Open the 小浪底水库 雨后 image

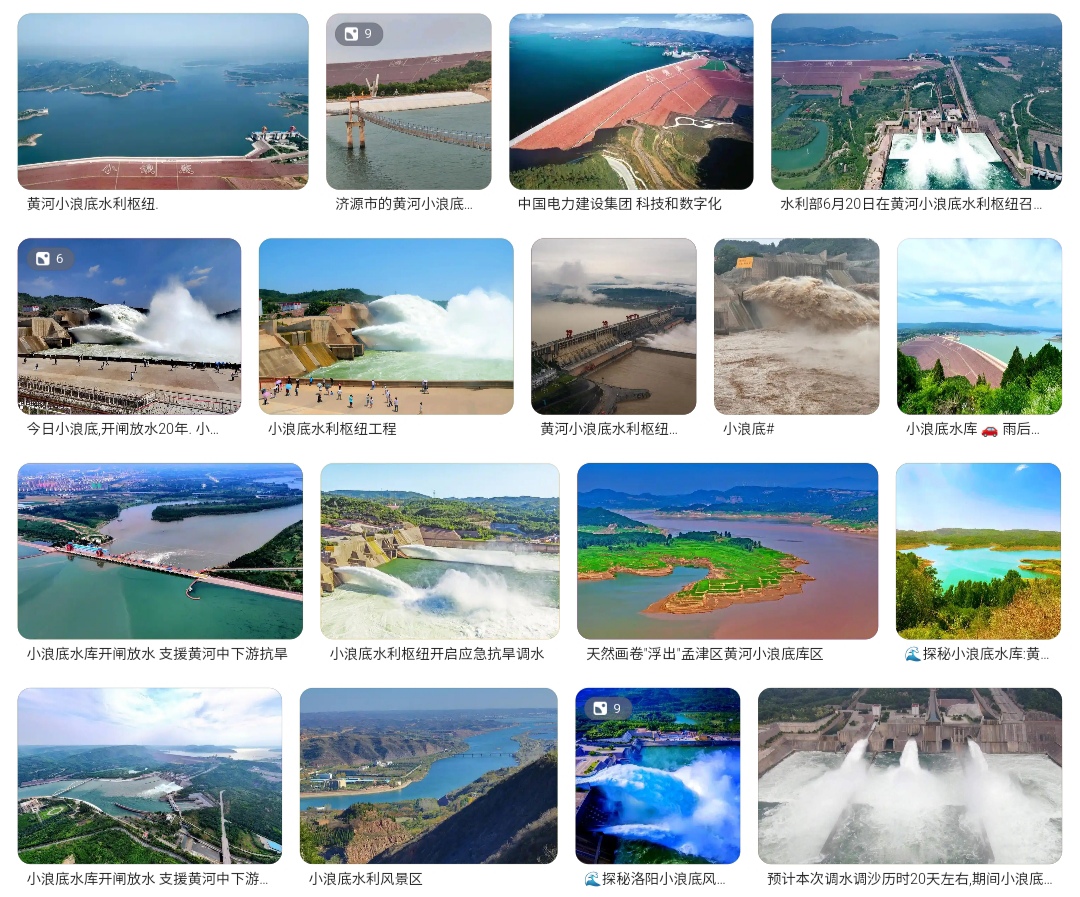979,326
